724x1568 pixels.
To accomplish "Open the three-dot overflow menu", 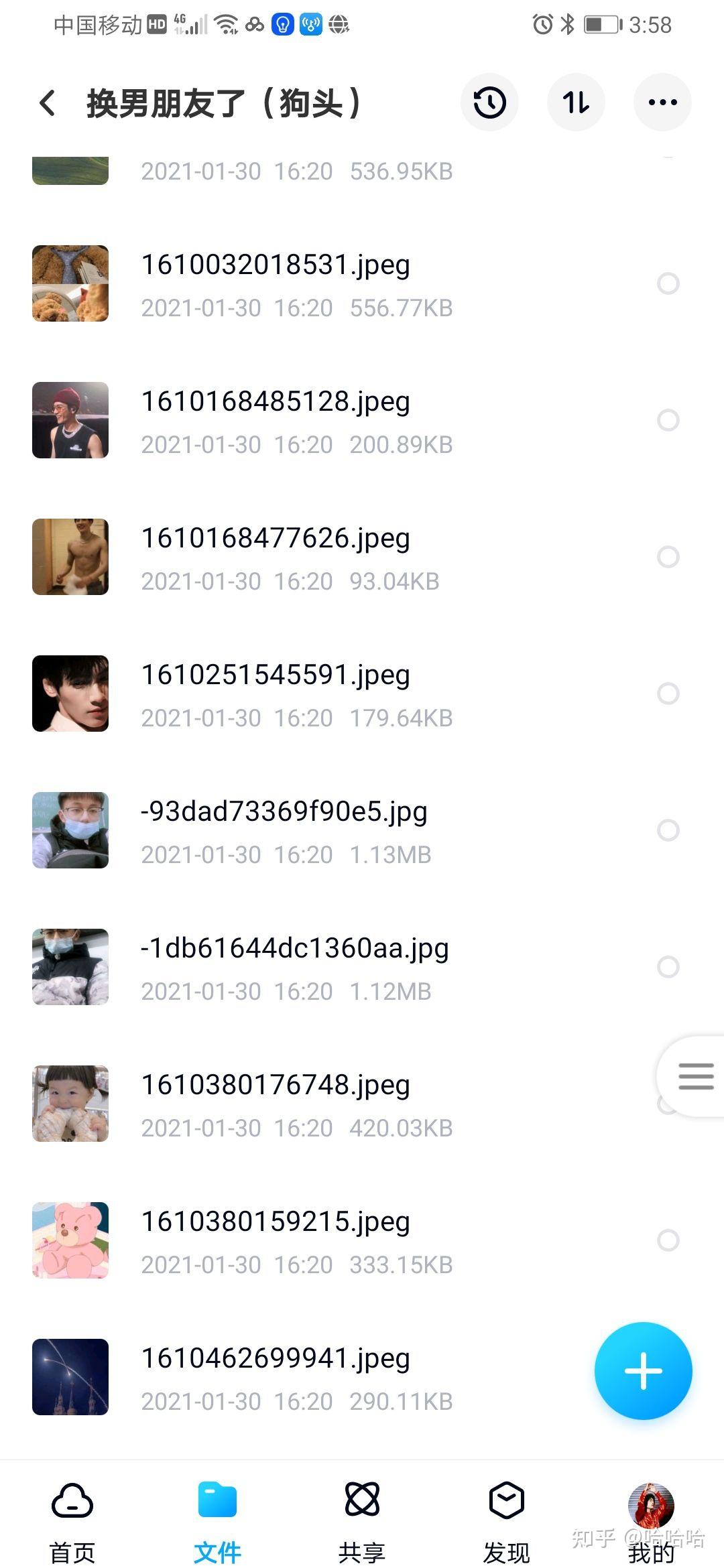I will (662, 103).
